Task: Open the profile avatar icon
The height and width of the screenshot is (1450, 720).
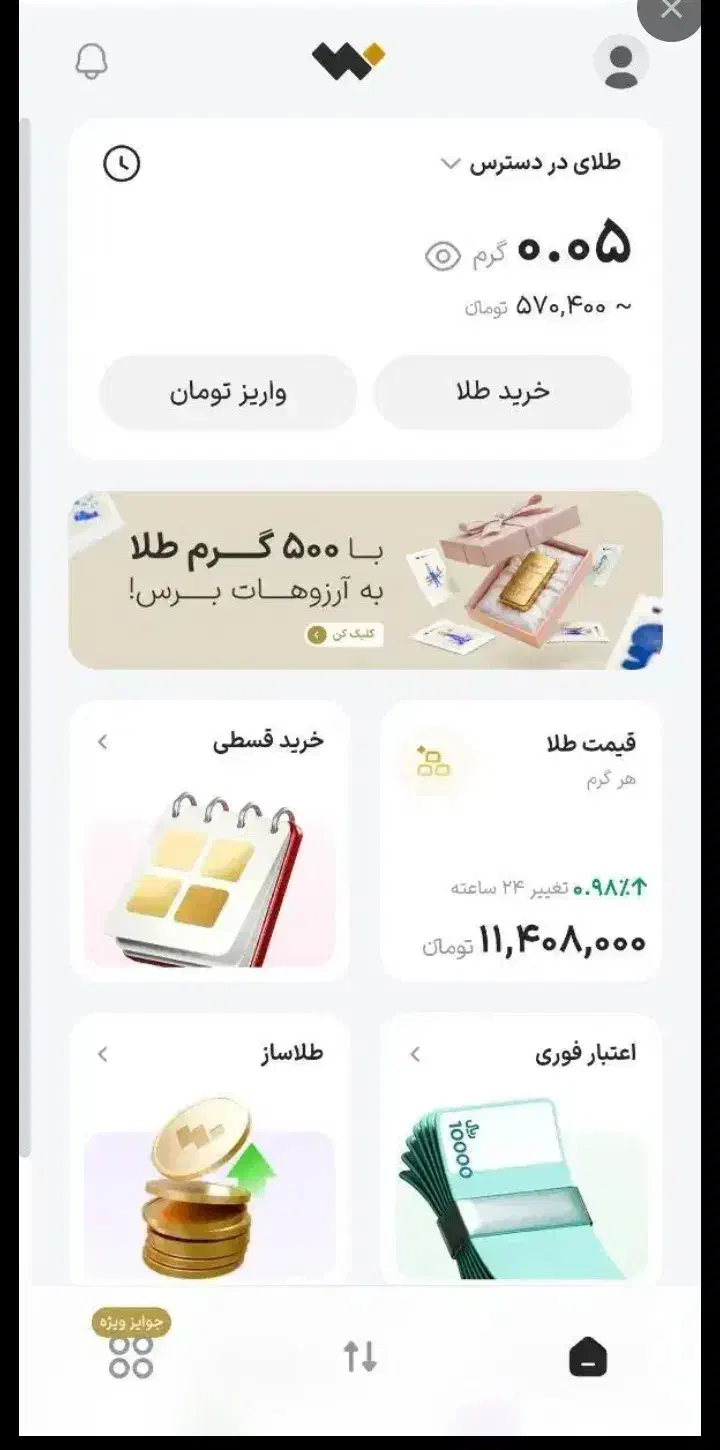Action: (x=622, y=62)
